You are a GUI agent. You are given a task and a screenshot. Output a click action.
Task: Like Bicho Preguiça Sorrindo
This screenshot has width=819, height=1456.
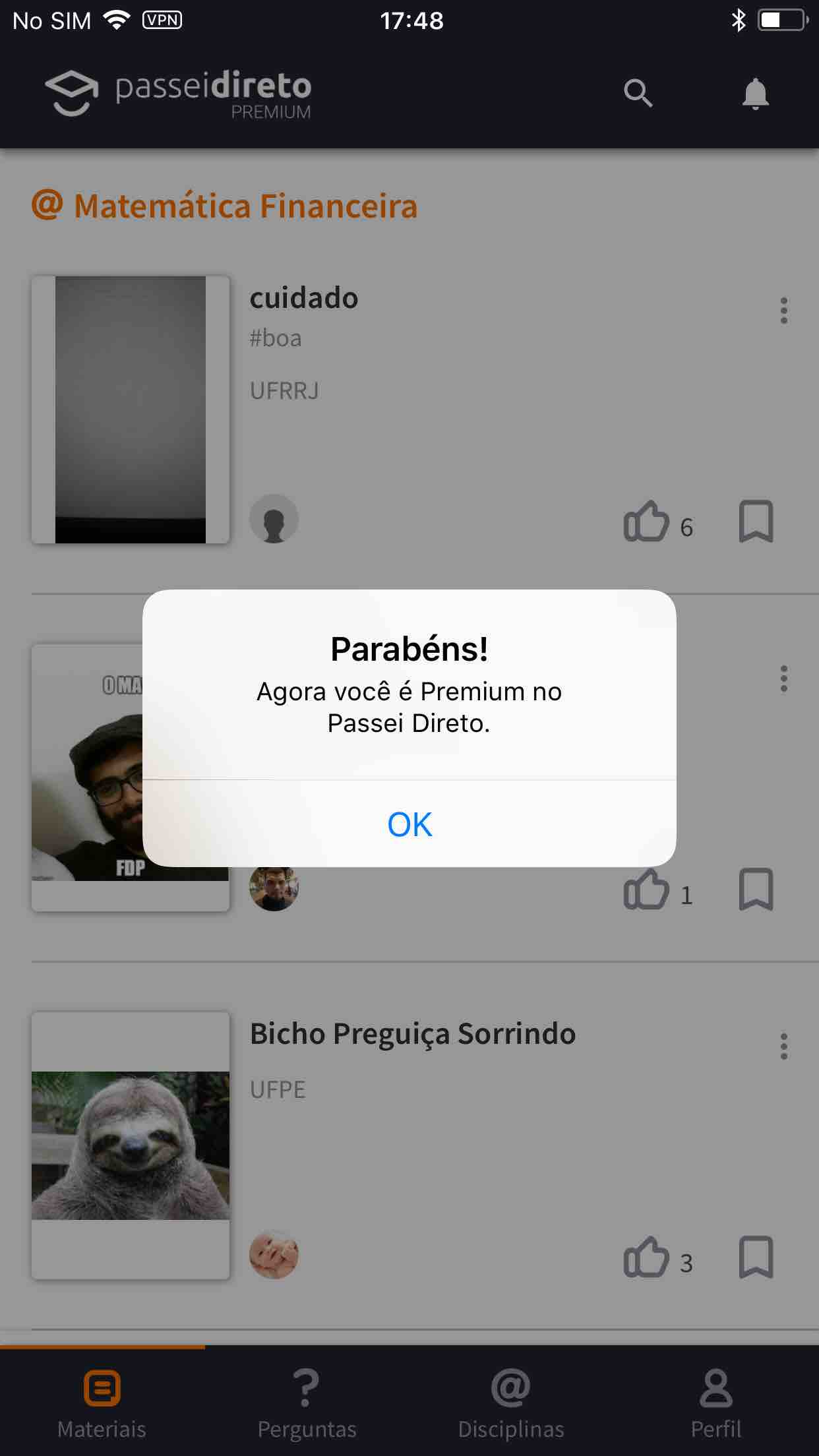point(646,1257)
